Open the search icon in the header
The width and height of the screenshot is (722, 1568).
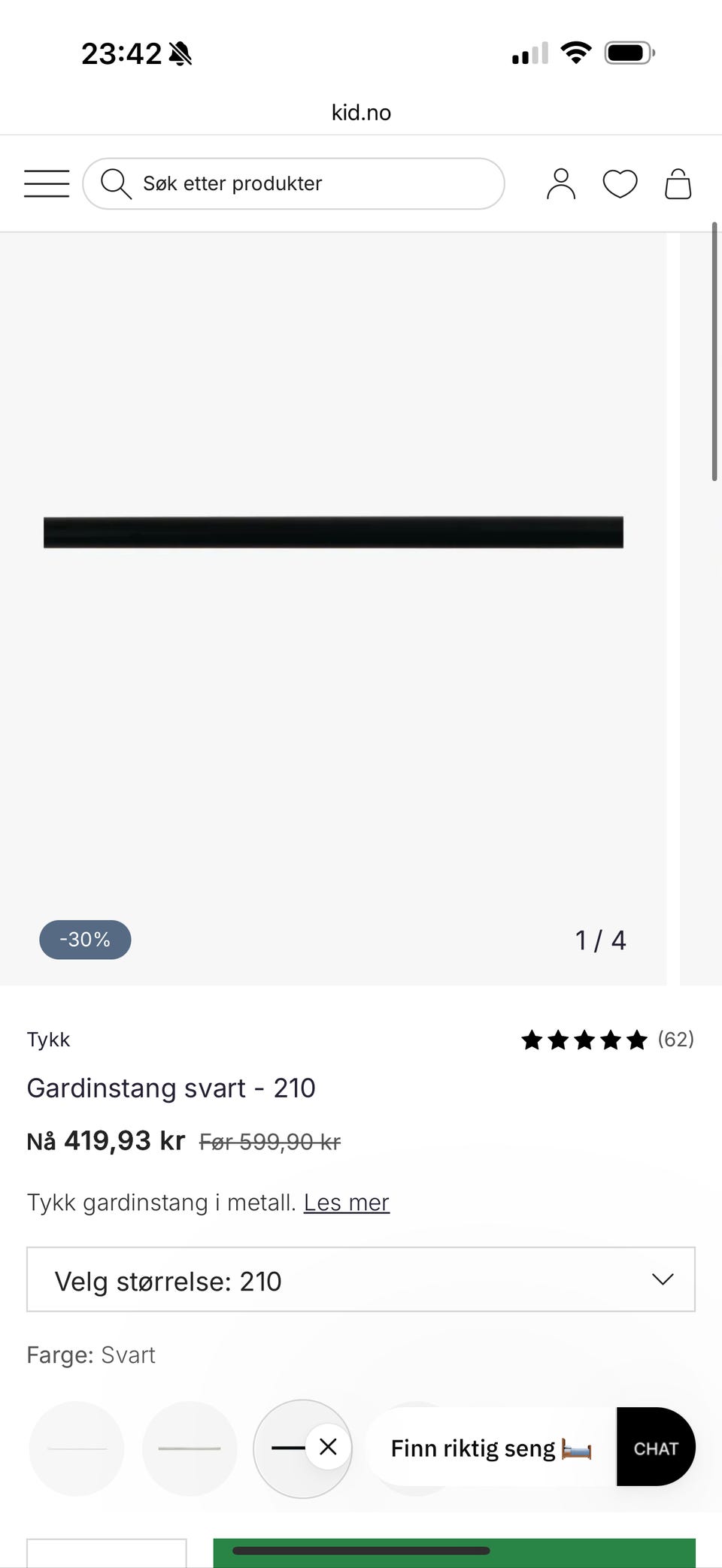pos(117,183)
